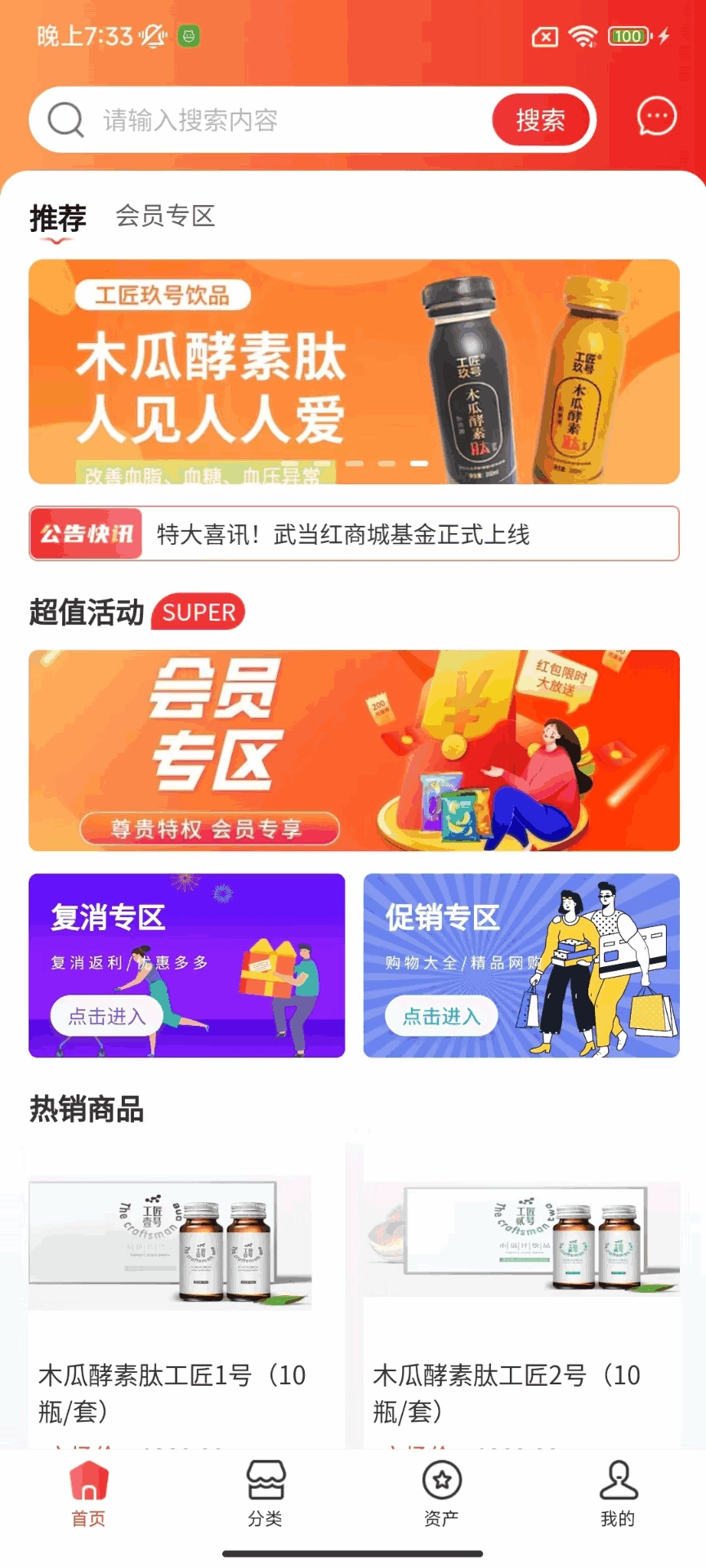Tap the battery 100 indicator
This screenshot has width=706, height=1568.
pos(628,36)
